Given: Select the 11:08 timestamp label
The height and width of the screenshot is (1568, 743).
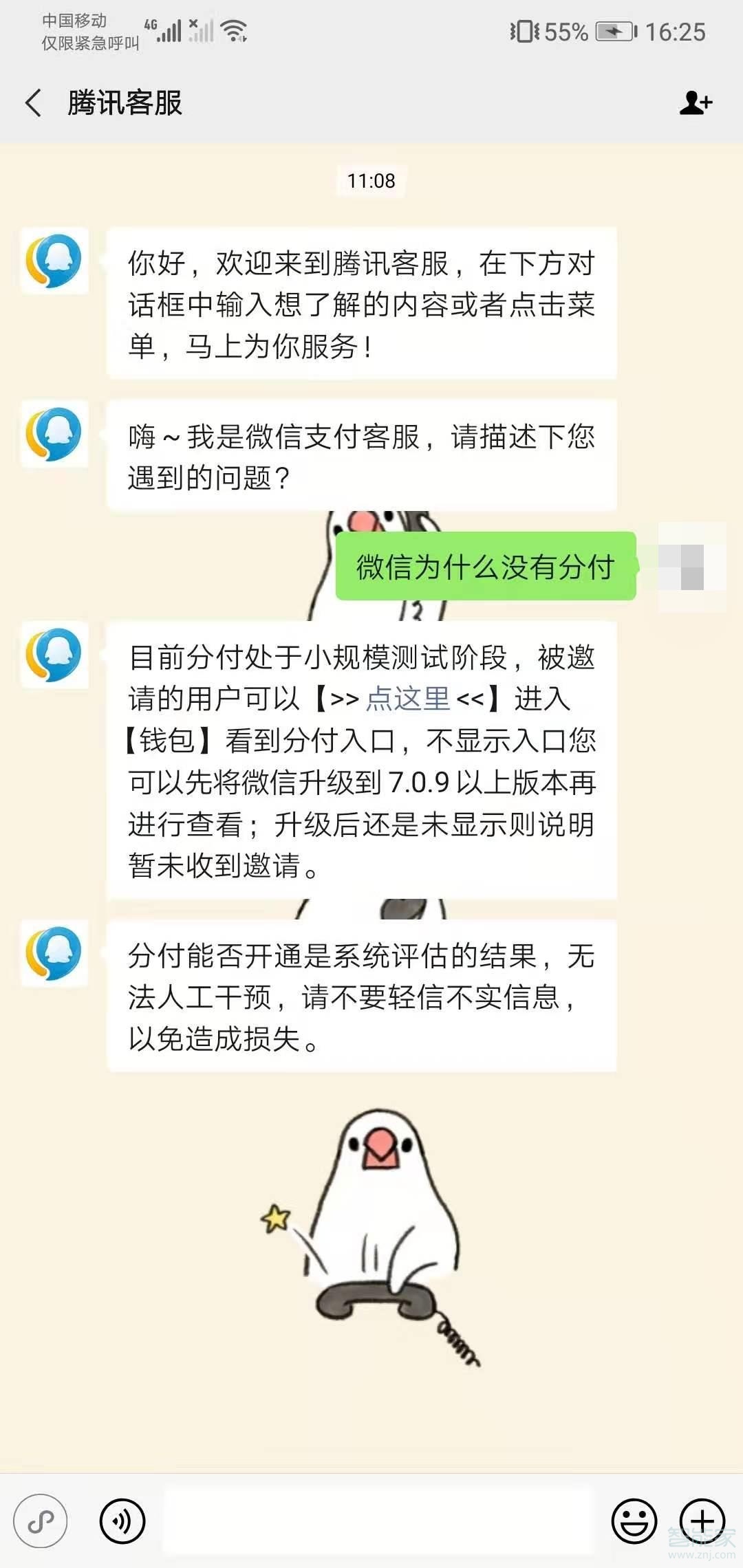Looking at the screenshot, I should click(x=371, y=182).
